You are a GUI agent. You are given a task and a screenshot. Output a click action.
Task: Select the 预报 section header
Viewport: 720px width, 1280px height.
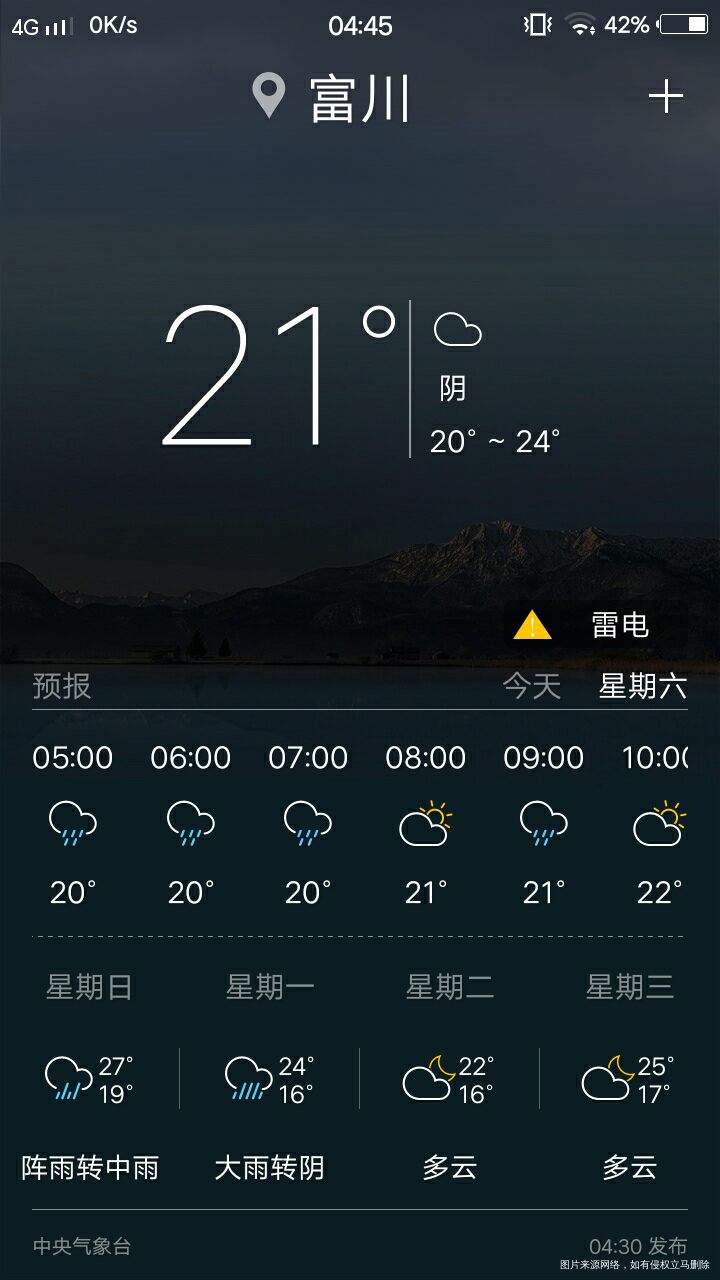[62, 686]
